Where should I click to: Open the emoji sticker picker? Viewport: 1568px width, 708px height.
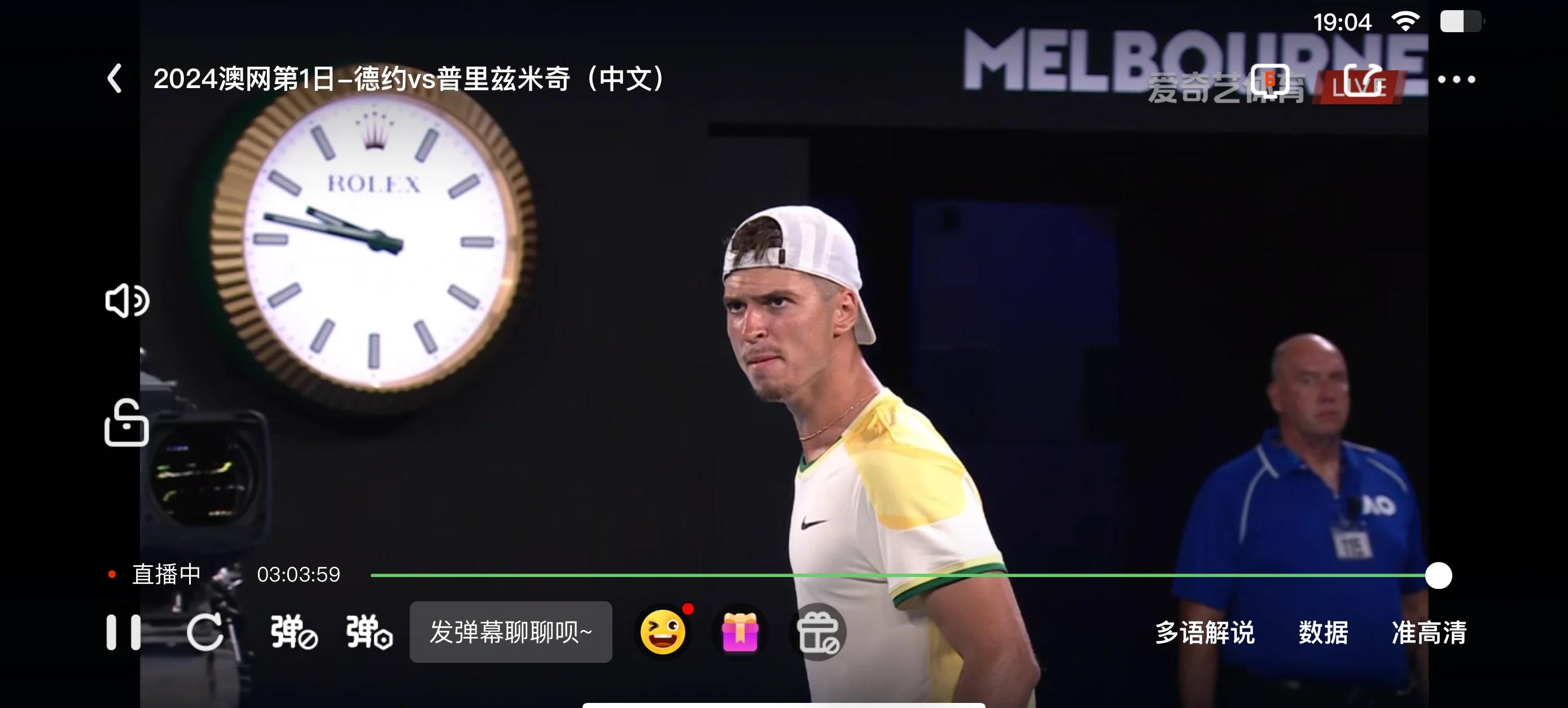[663, 632]
